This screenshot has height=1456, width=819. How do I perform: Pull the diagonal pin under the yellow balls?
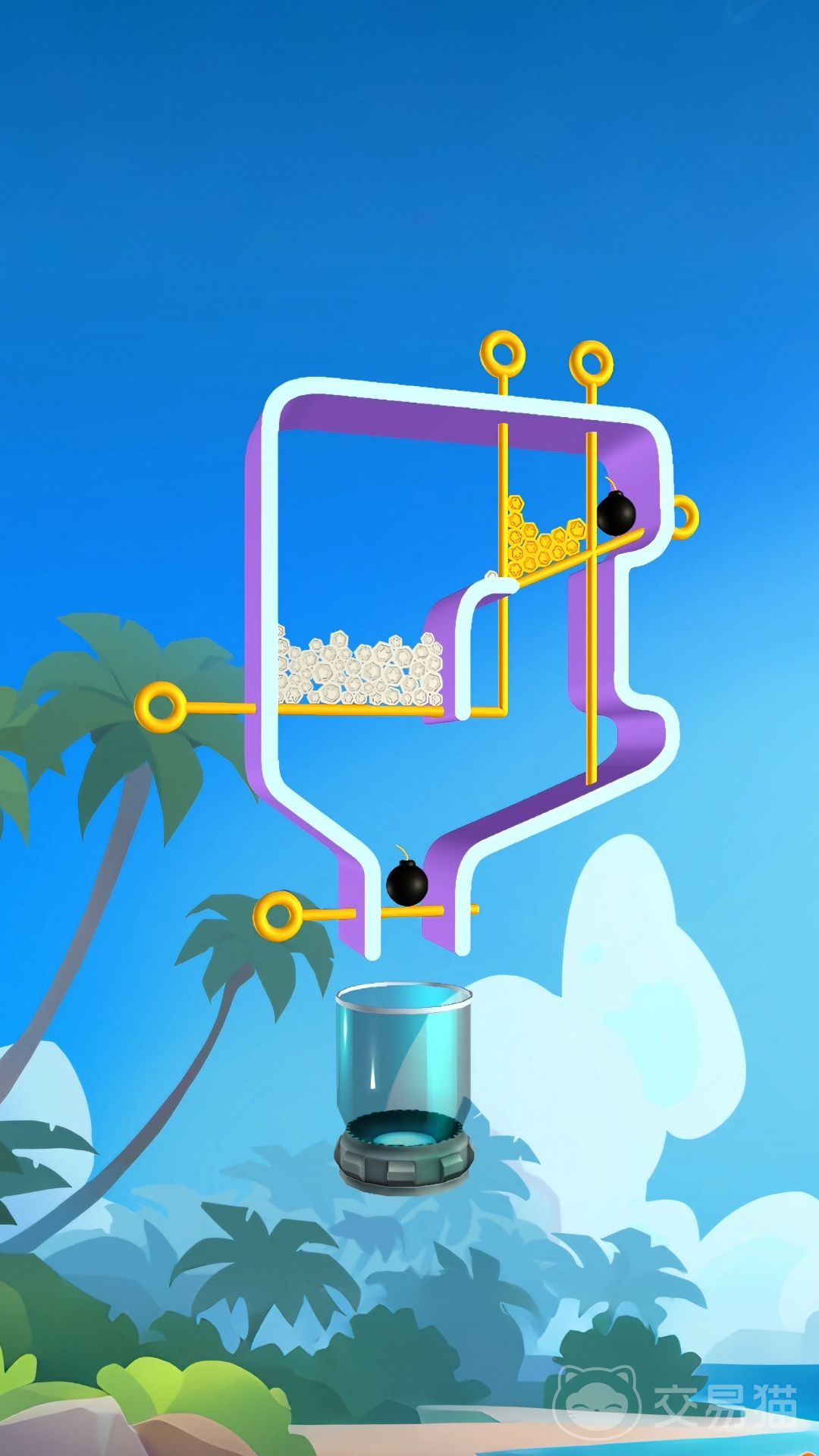pyautogui.click(x=685, y=517)
